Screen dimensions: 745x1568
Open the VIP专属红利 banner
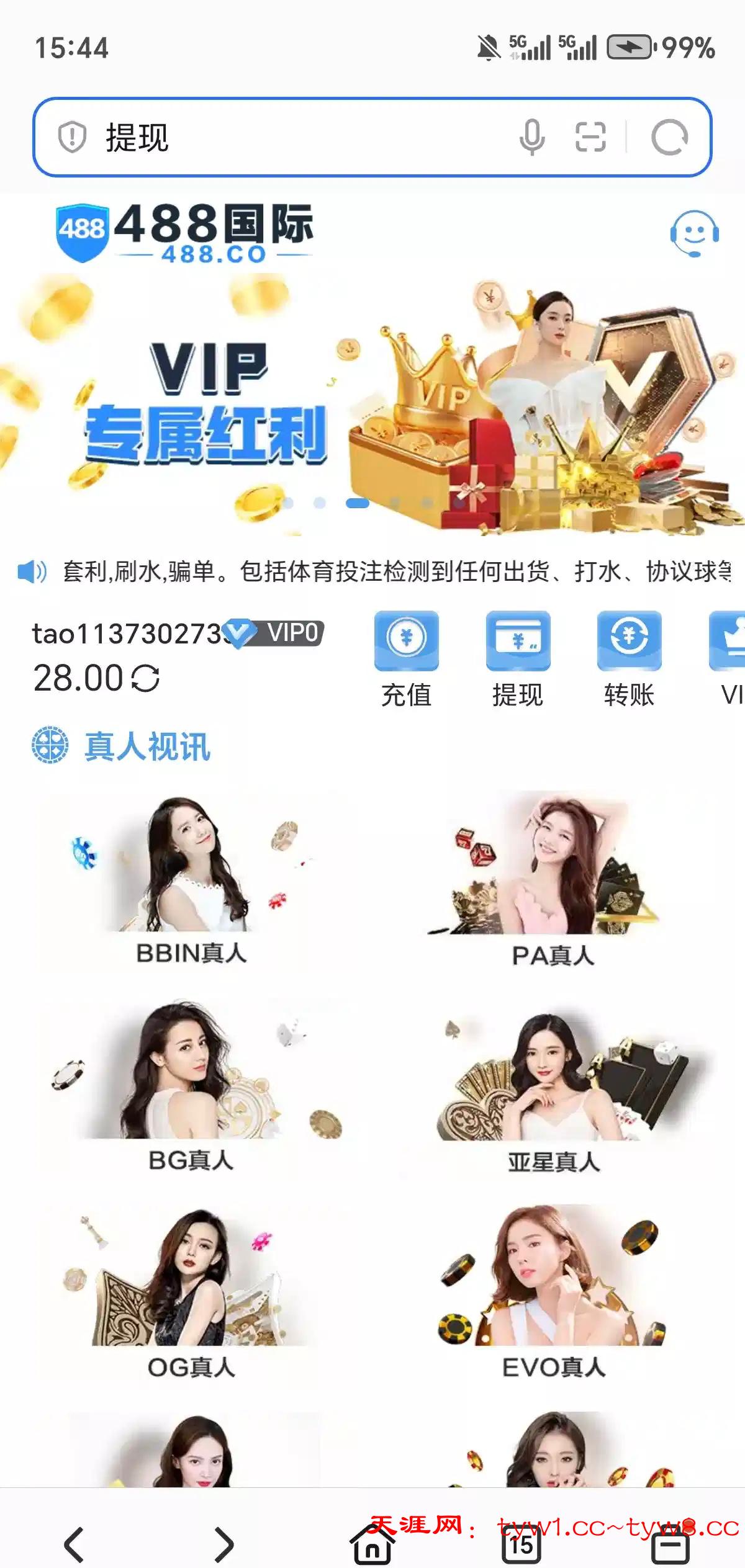click(x=372, y=403)
